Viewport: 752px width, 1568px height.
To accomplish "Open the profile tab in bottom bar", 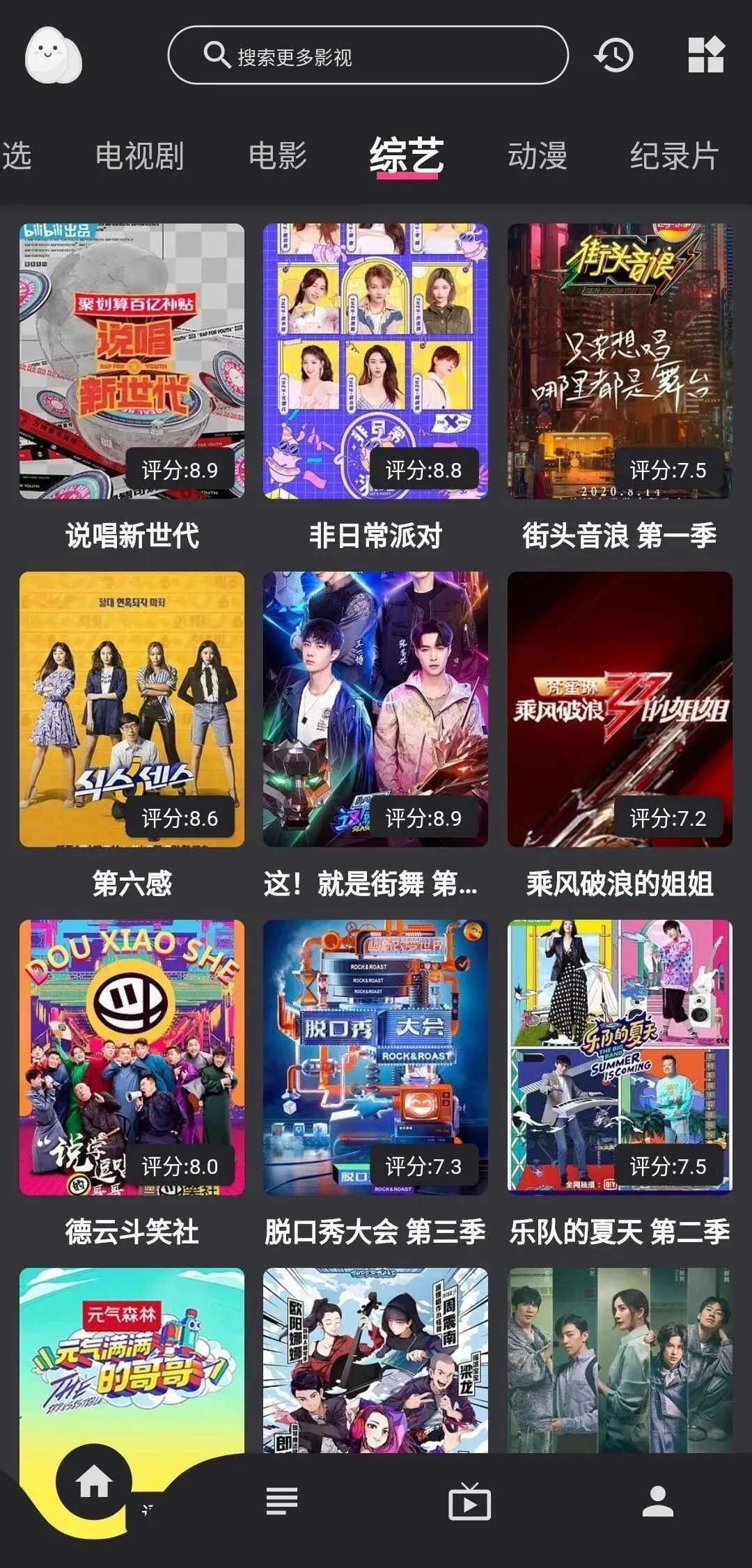I will tap(657, 1502).
